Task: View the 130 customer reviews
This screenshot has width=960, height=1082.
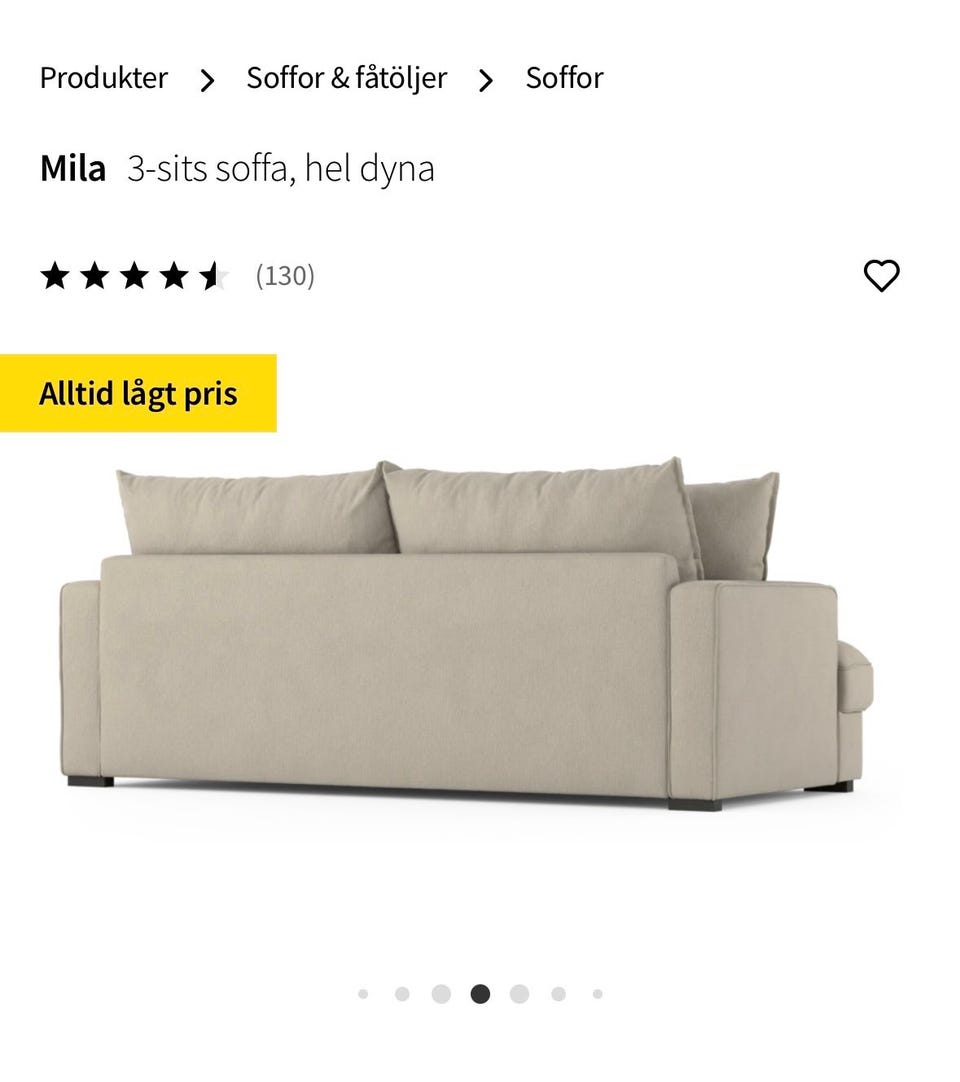Action: click(283, 276)
